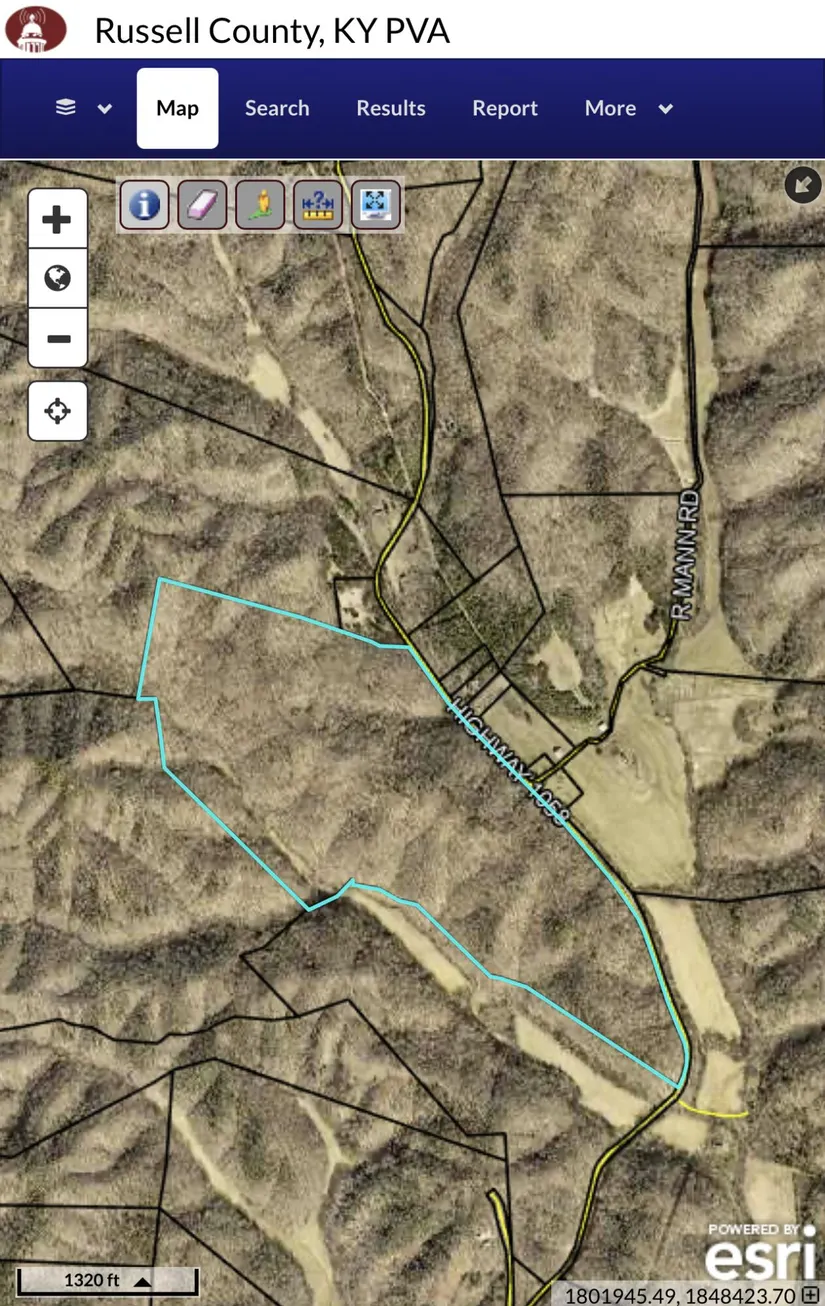
Task: Tap the arrow icon in map corner
Action: tap(802, 185)
